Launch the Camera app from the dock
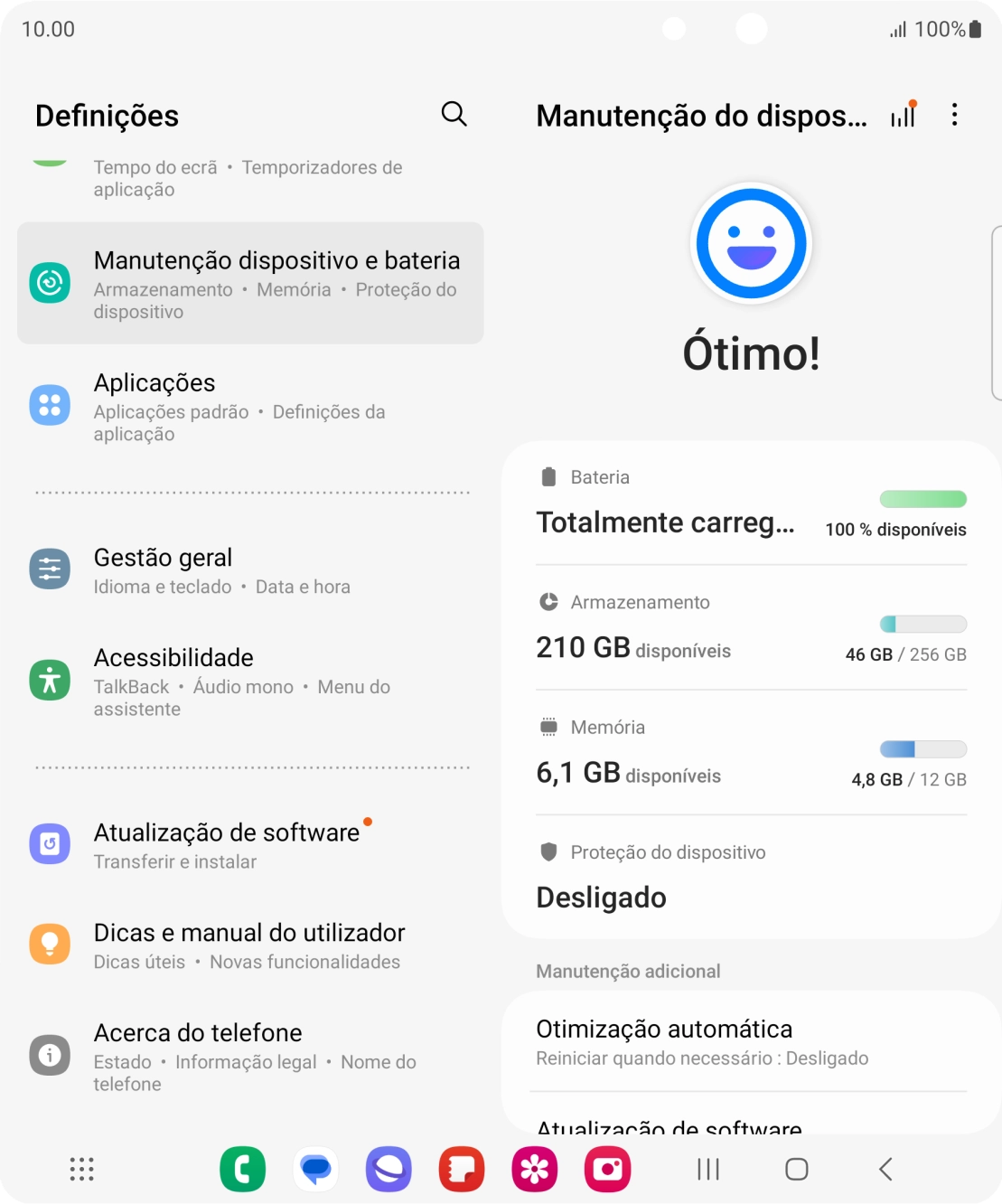This screenshot has width=1002, height=1204. pyautogui.click(x=607, y=1168)
